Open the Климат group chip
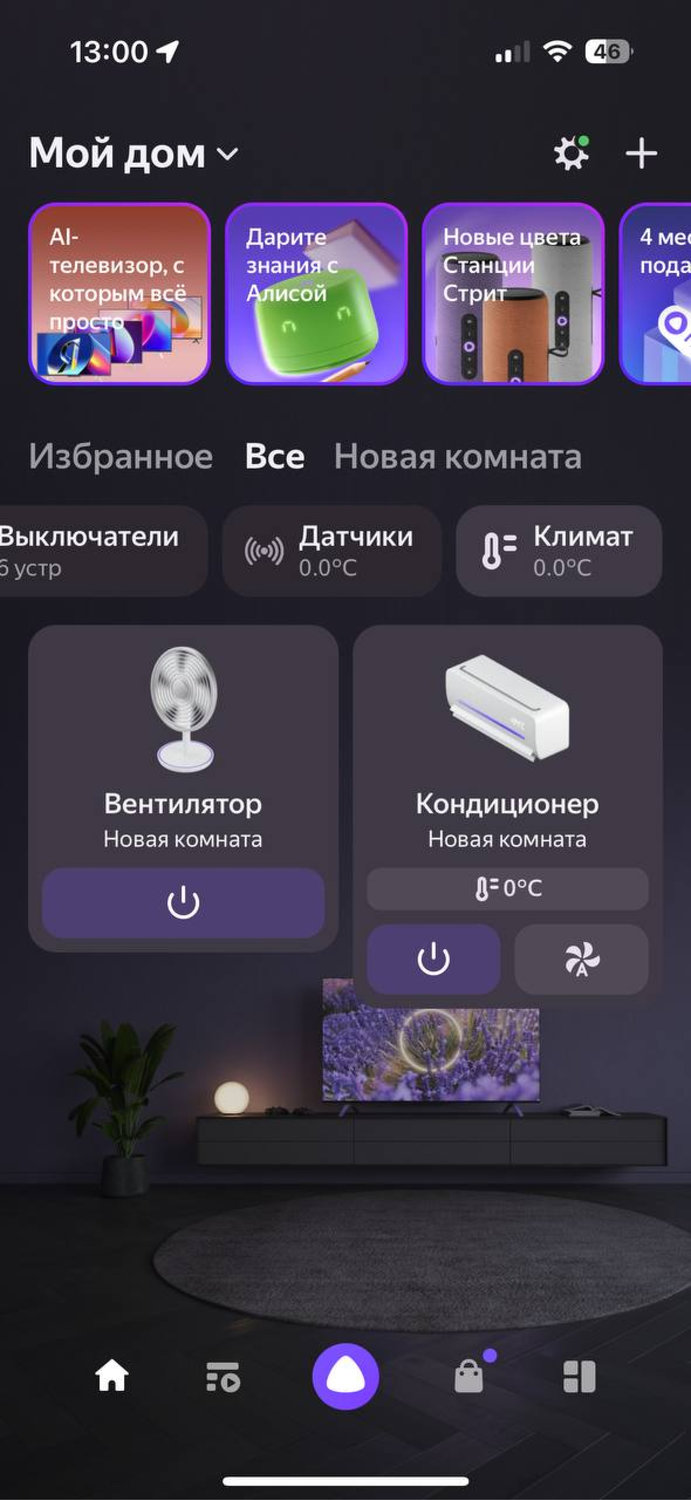 point(558,550)
